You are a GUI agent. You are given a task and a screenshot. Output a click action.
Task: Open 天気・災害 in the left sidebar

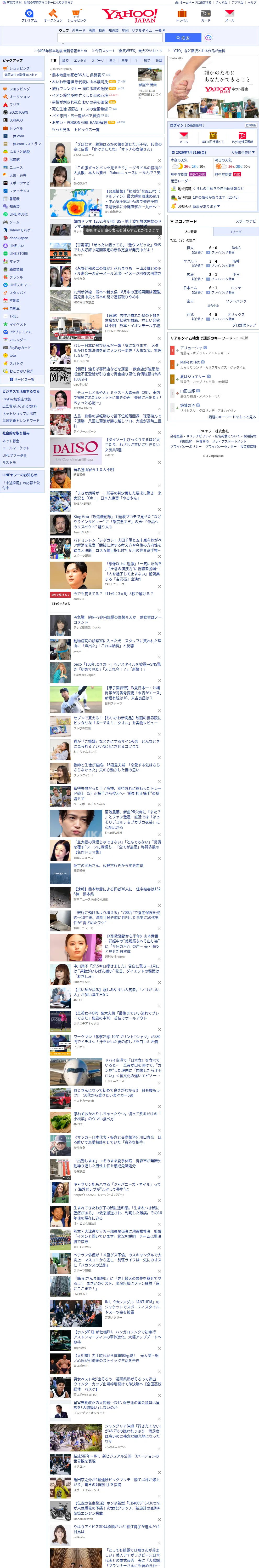(18, 175)
